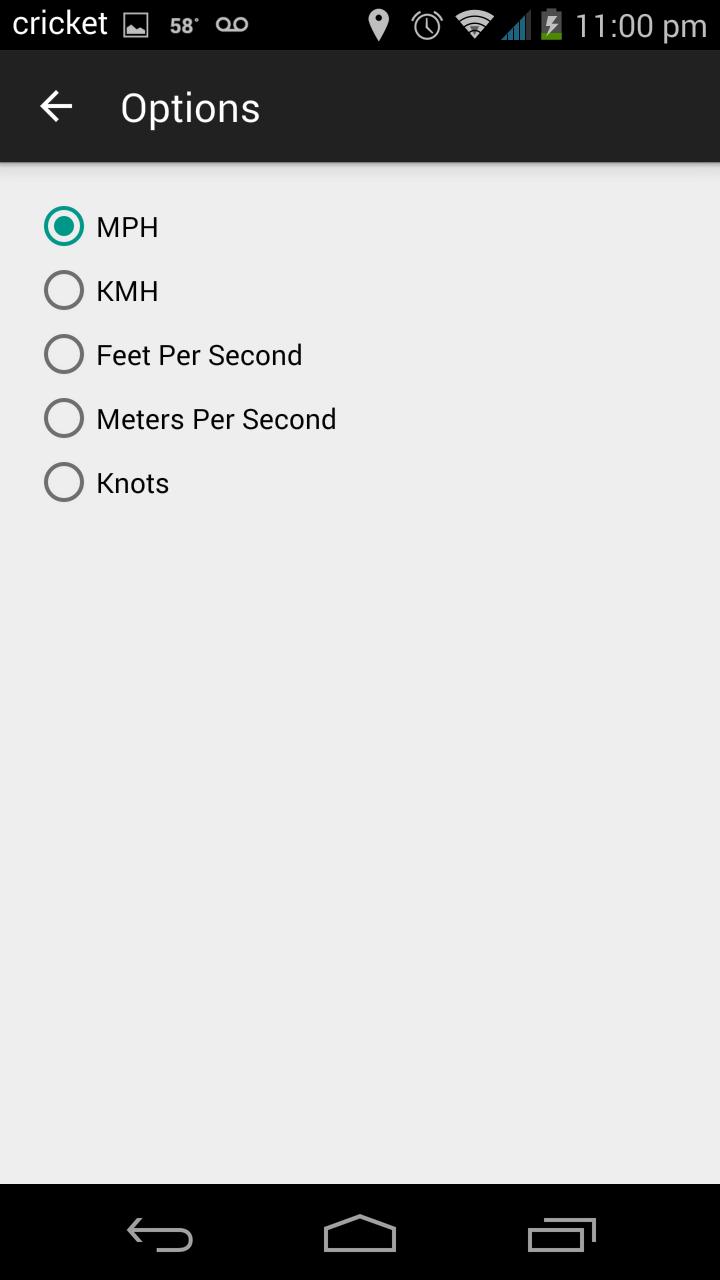Open the recent apps view
This screenshot has height=1280, width=720.
point(561,1234)
